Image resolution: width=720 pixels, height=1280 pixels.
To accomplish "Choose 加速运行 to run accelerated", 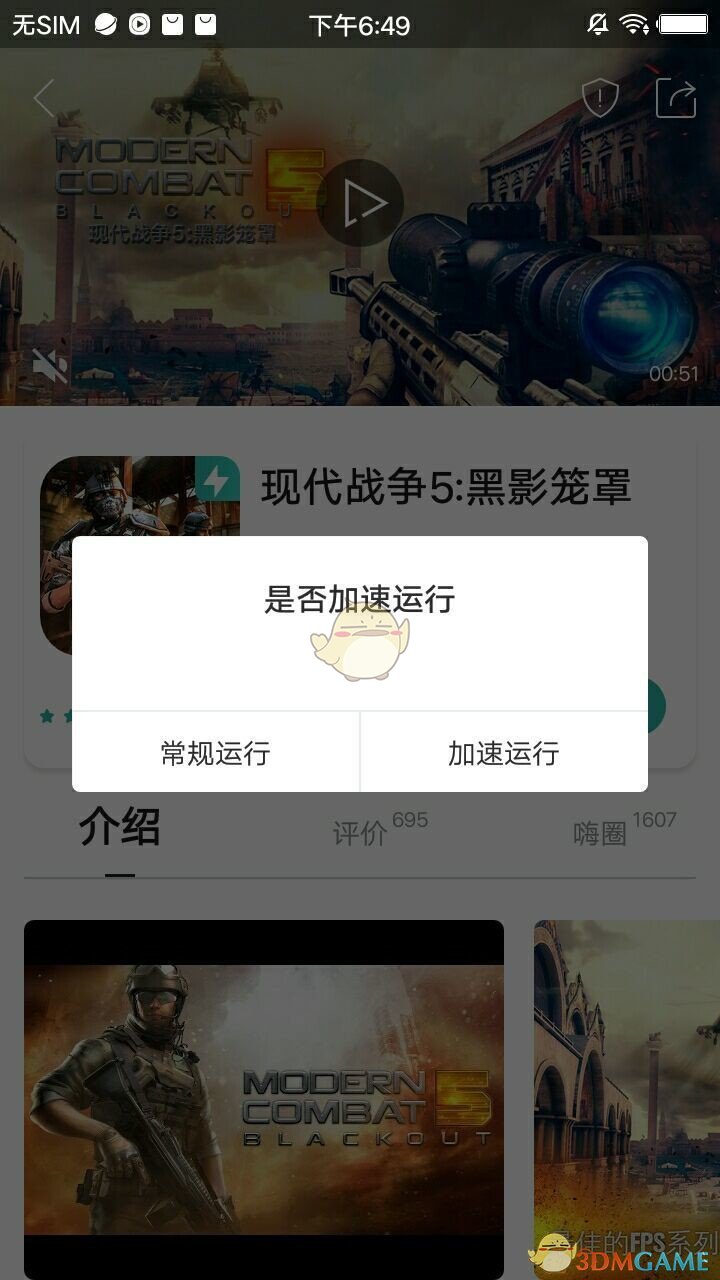I will 506,752.
